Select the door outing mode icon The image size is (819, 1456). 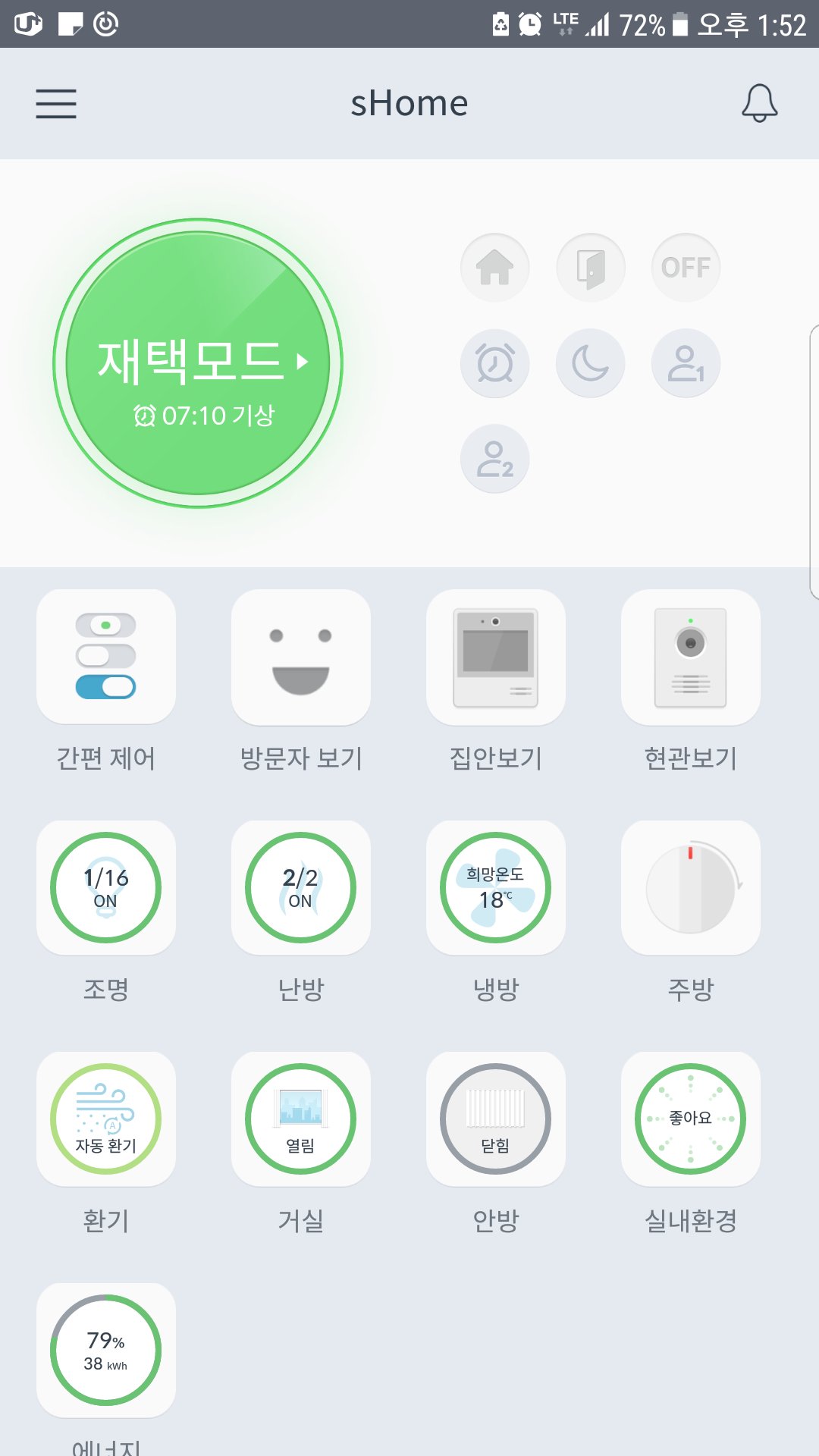590,268
